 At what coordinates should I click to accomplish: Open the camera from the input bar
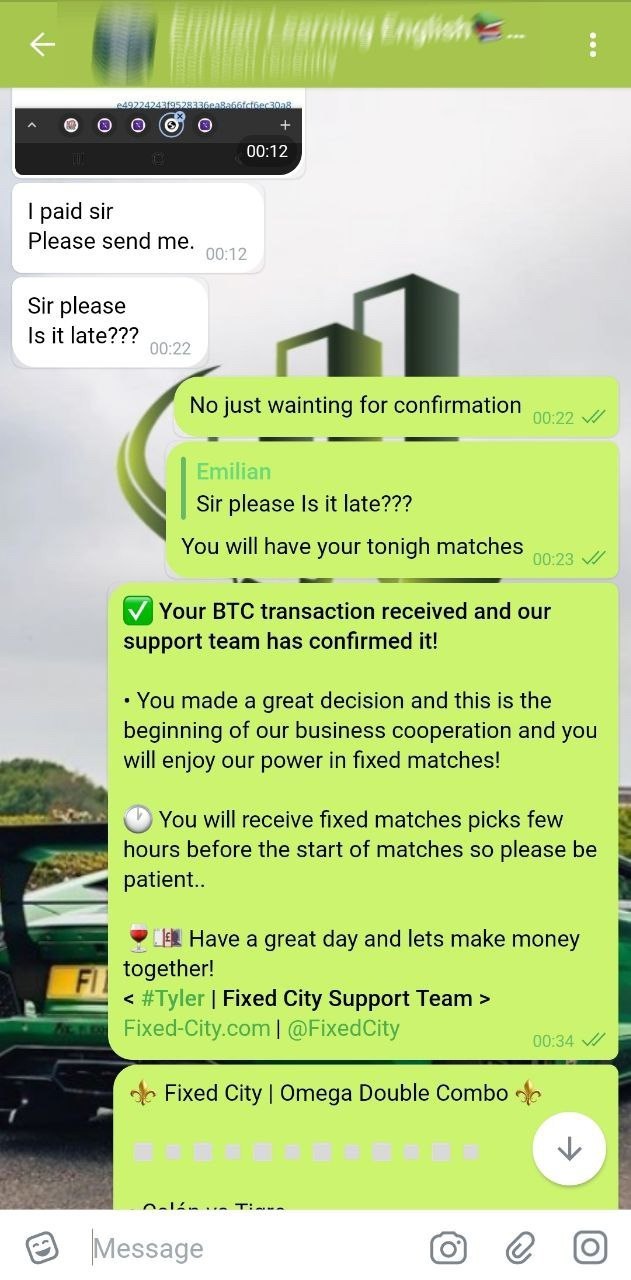(x=448, y=1247)
